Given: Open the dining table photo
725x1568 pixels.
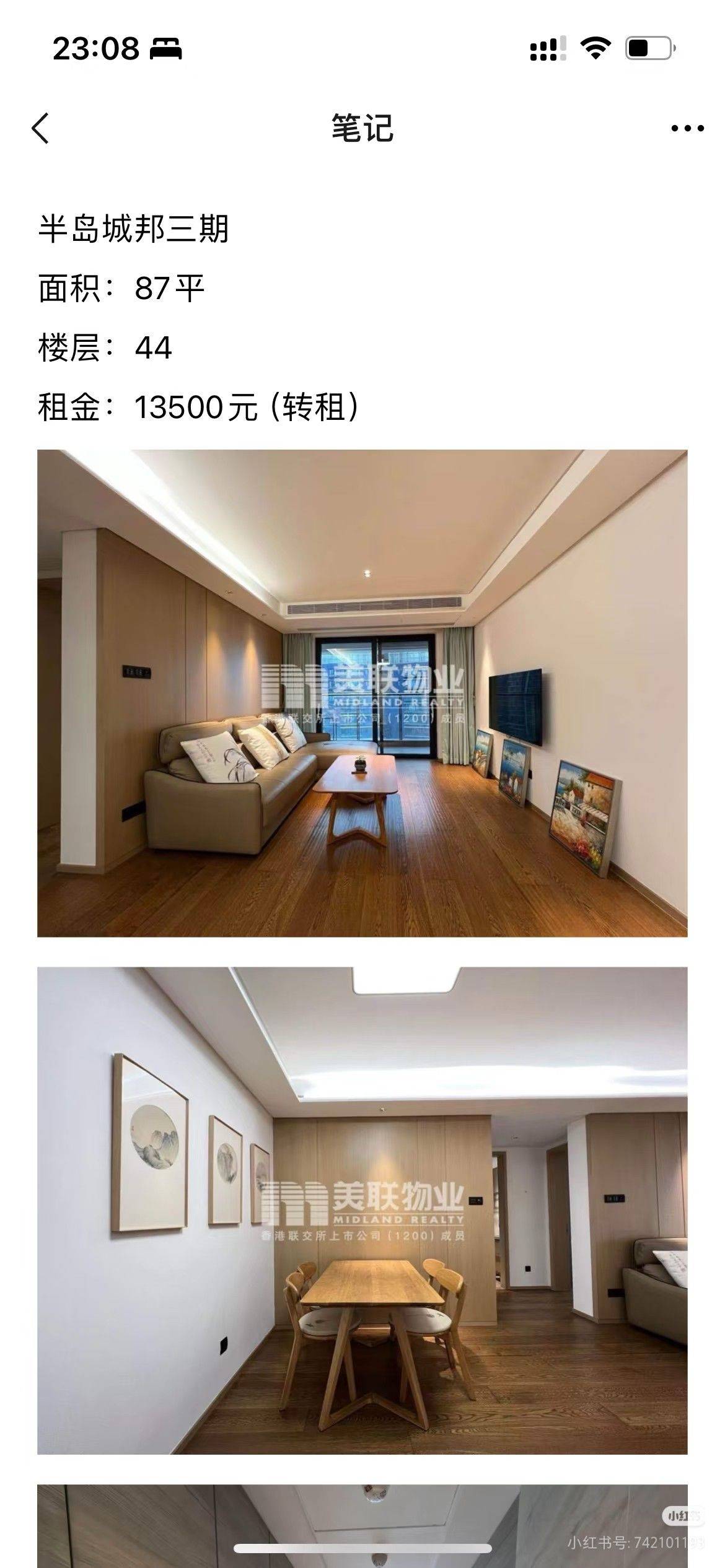Looking at the screenshot, I should pyautogui.click(x=362, y=1210).
